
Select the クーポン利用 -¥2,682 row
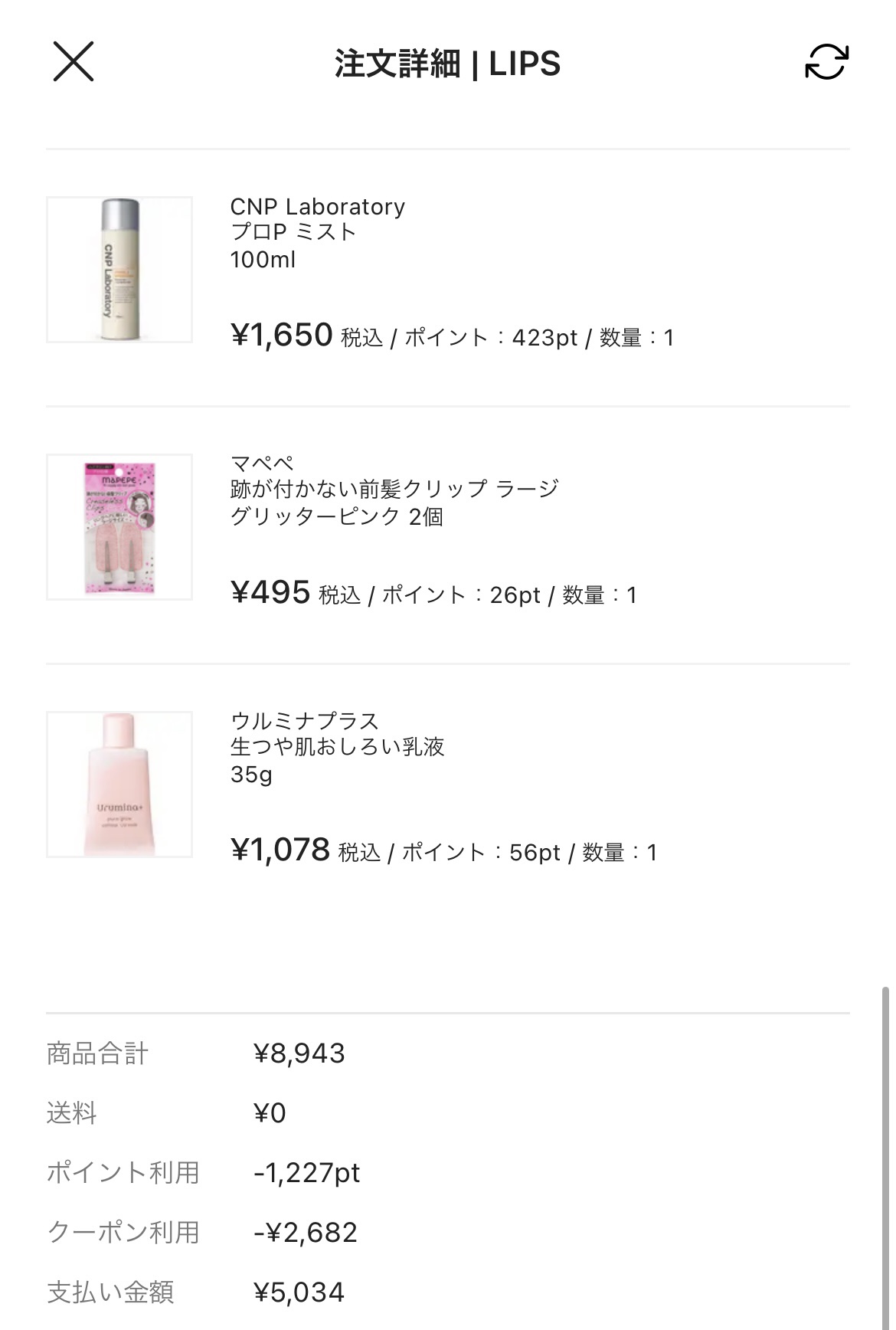(x=123, y=1233)
